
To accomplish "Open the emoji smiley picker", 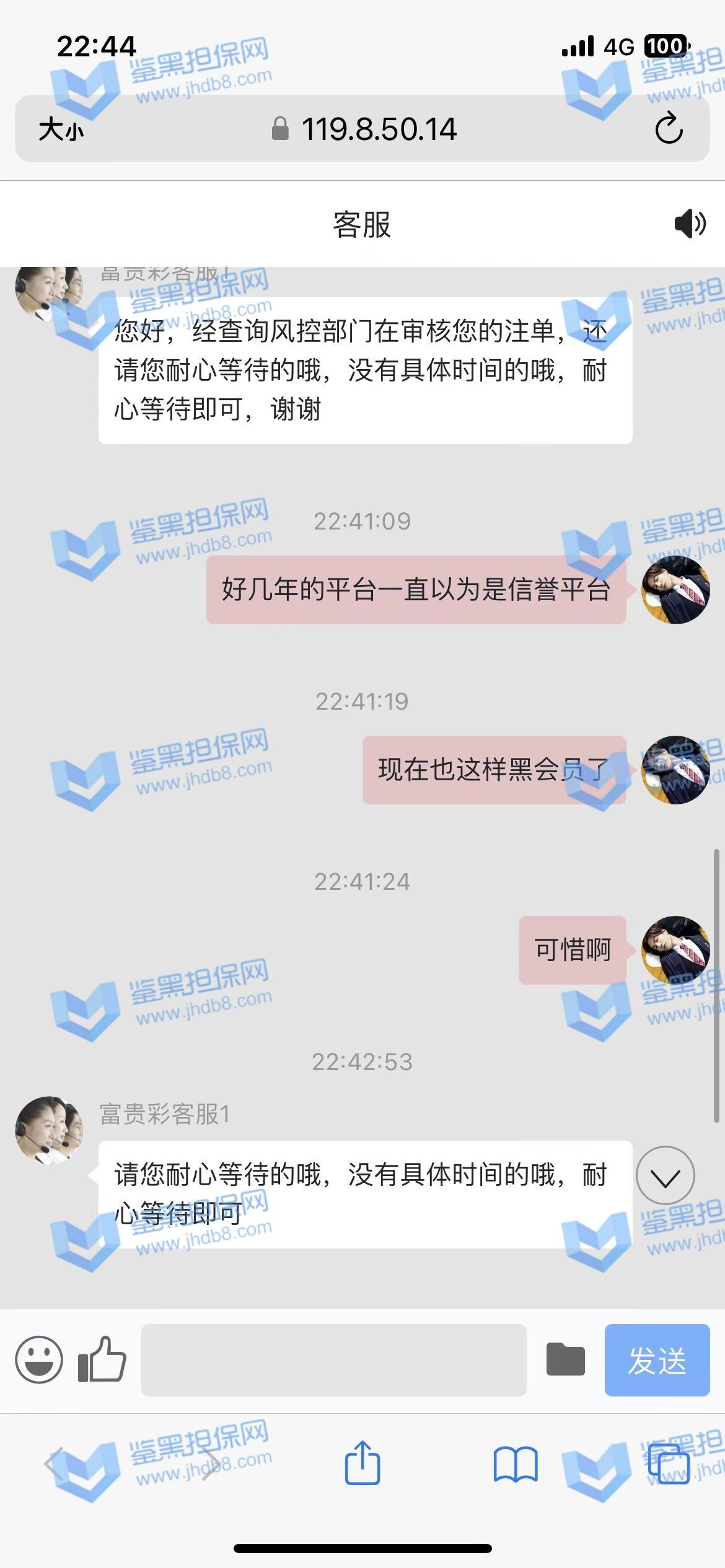I will [x=39, y=1361].
